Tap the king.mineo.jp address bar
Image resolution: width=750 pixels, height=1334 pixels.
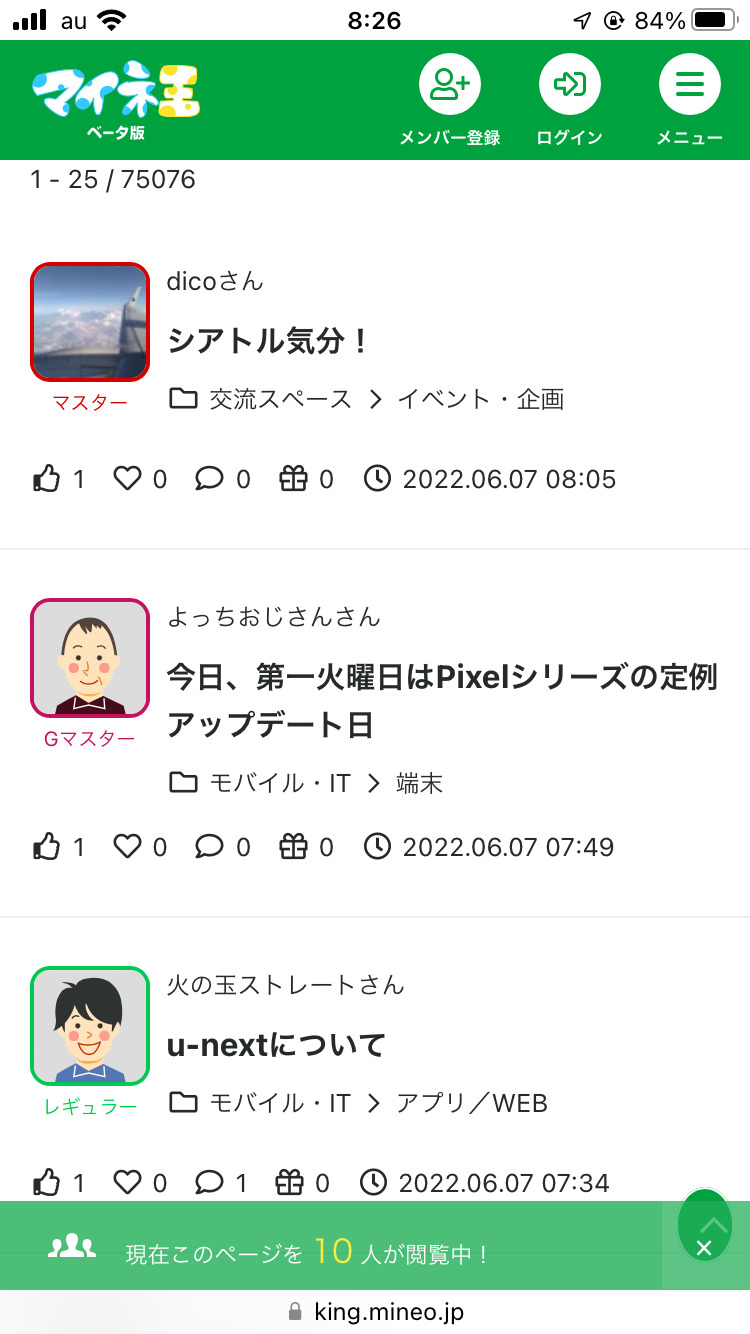375,1311
